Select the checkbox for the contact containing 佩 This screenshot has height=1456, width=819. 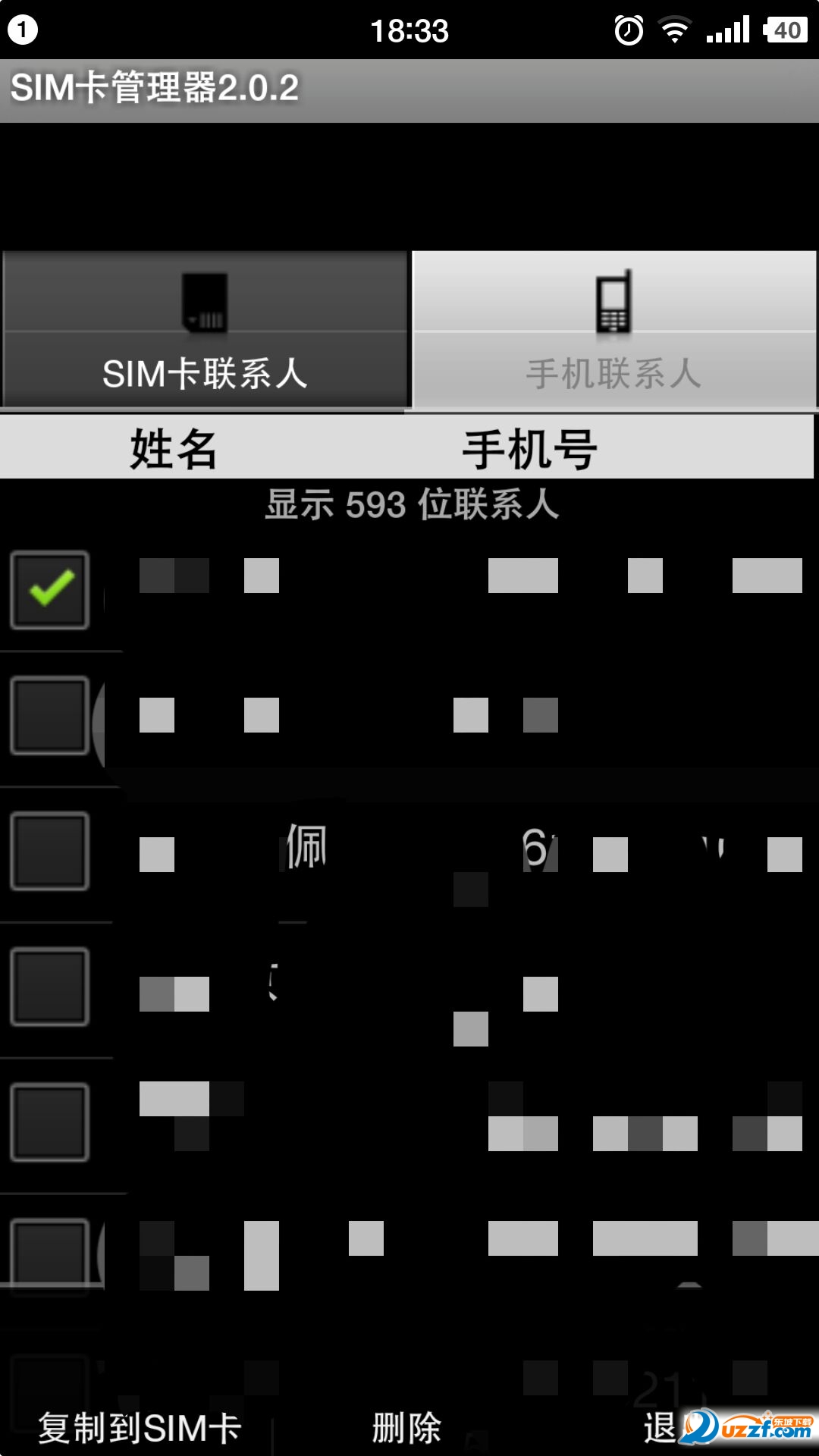[50, 851]
